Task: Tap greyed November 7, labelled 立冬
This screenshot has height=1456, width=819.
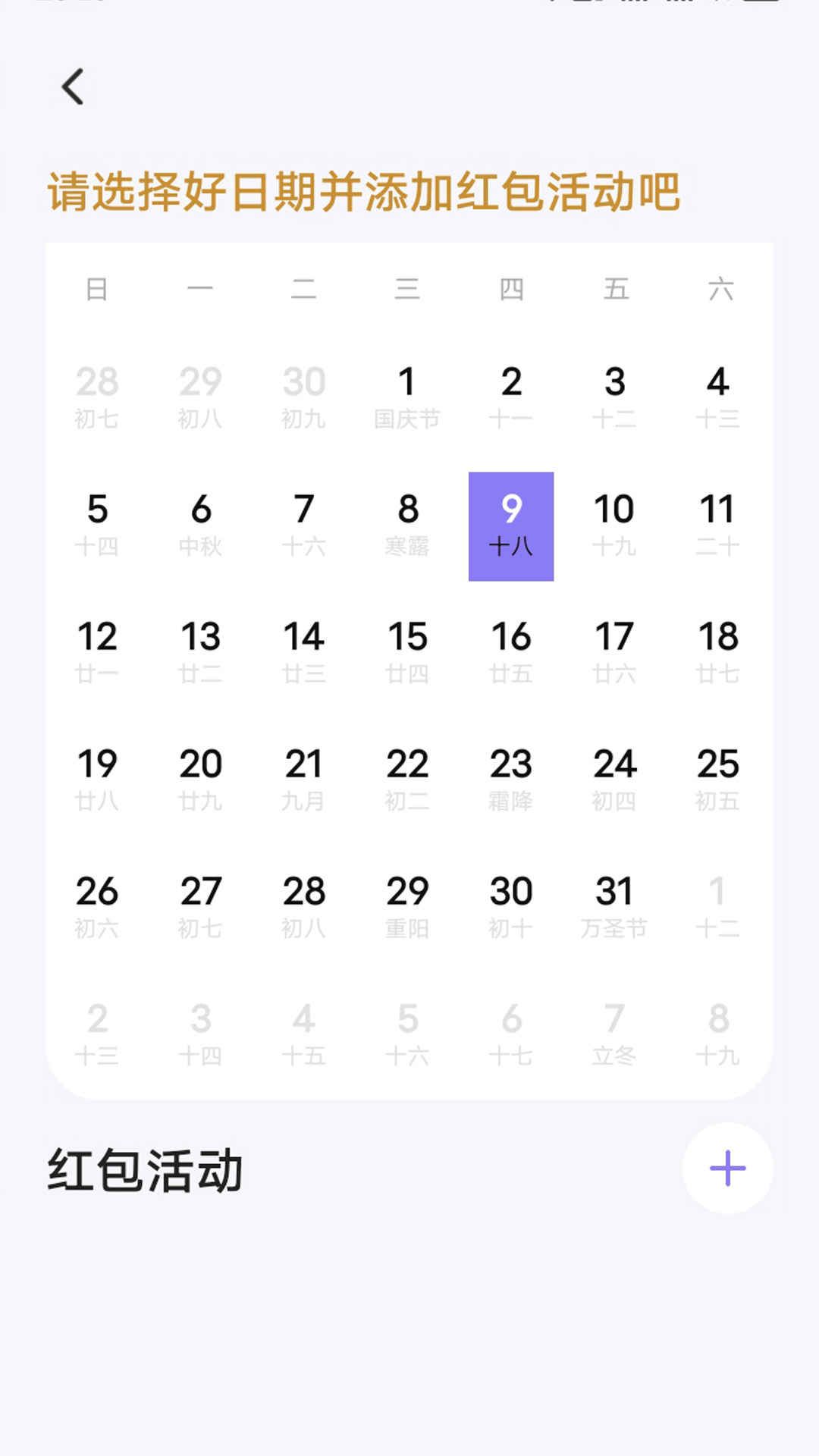Action: 614,1036
